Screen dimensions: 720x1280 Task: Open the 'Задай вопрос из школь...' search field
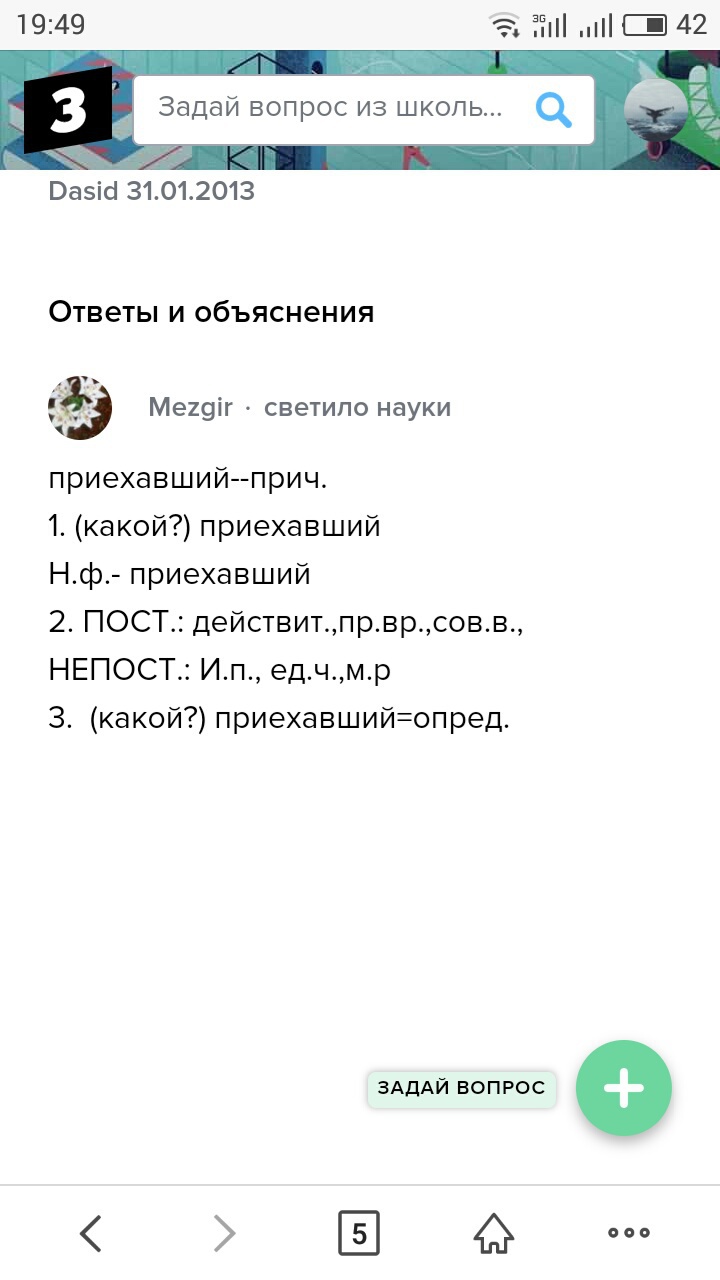click(330, 108)
